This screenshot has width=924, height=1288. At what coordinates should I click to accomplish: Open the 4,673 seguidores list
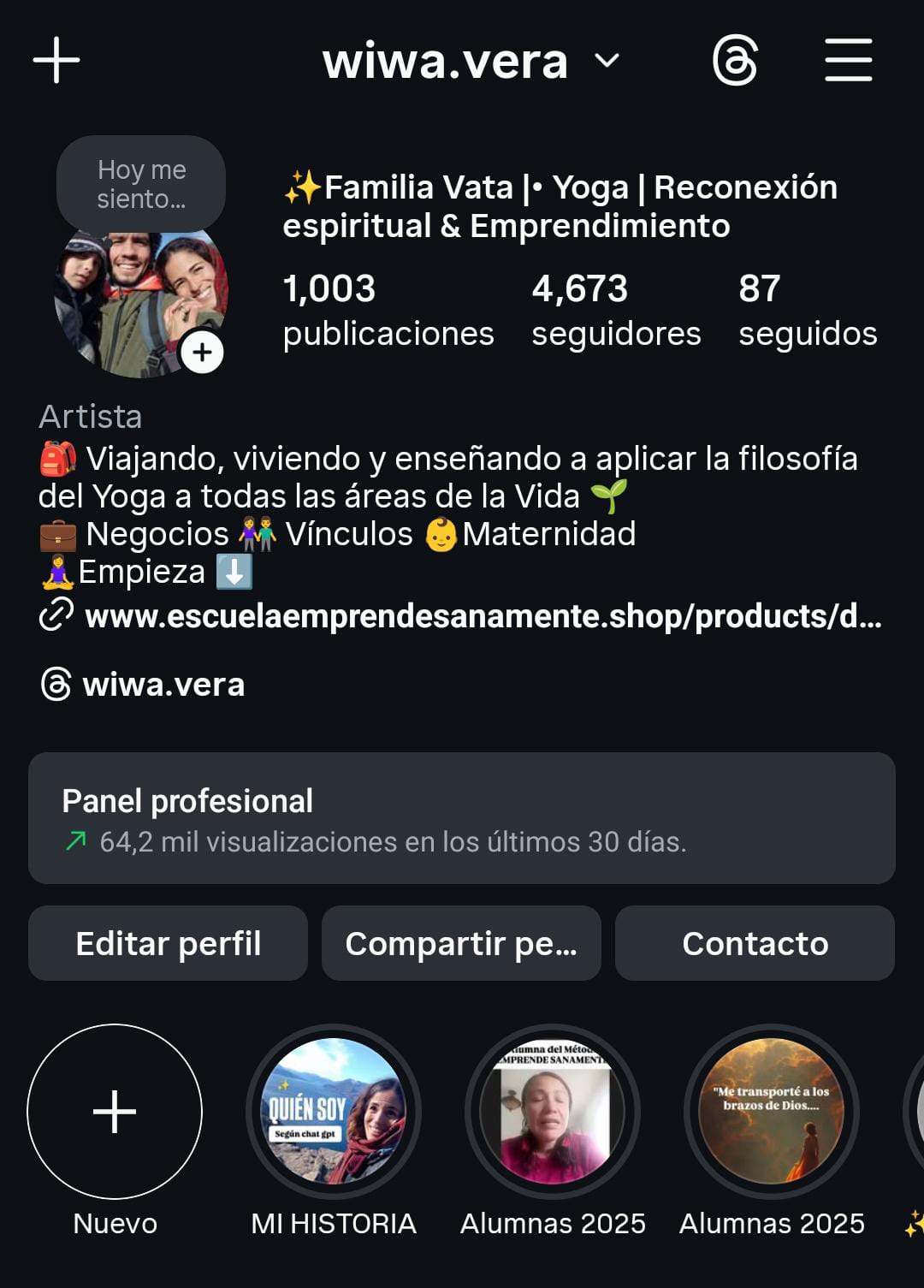615,311
